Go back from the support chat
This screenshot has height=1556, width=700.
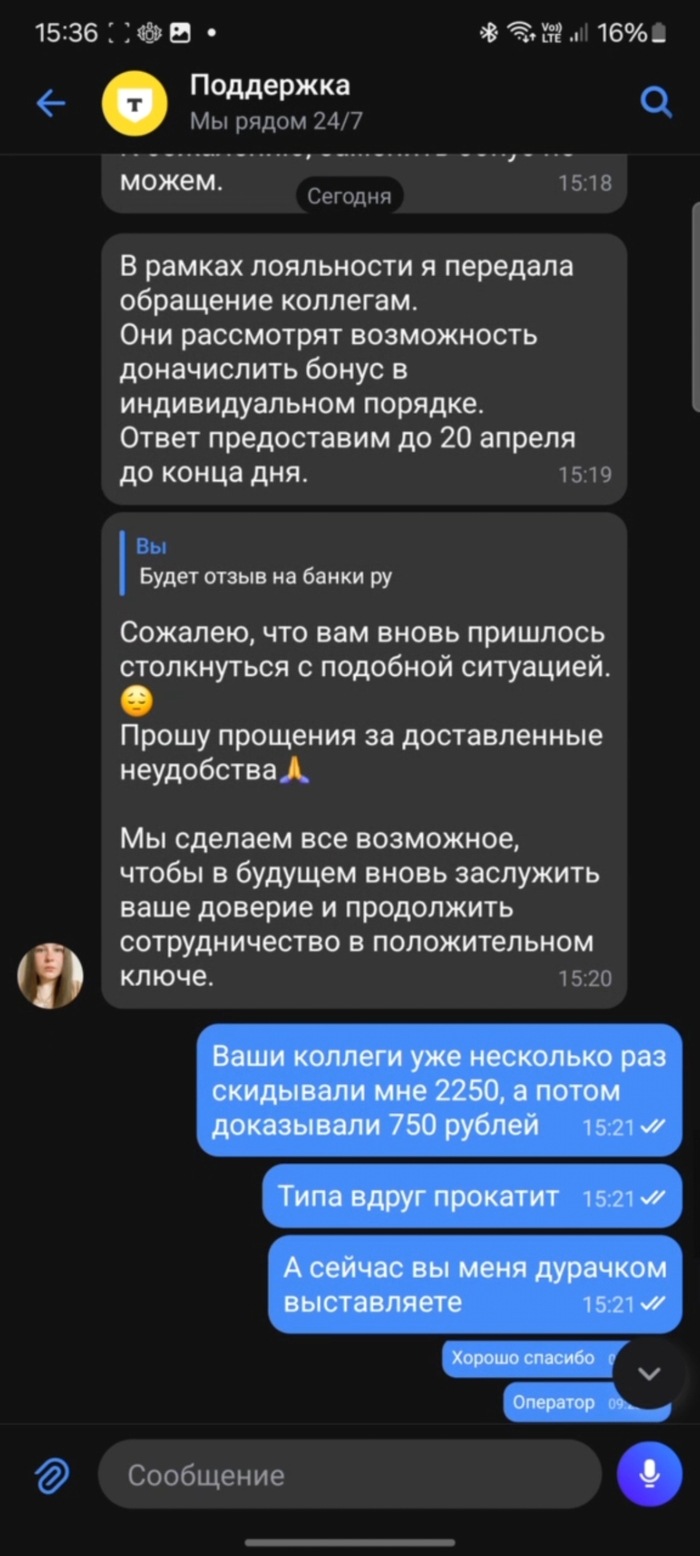coord(50,102)
